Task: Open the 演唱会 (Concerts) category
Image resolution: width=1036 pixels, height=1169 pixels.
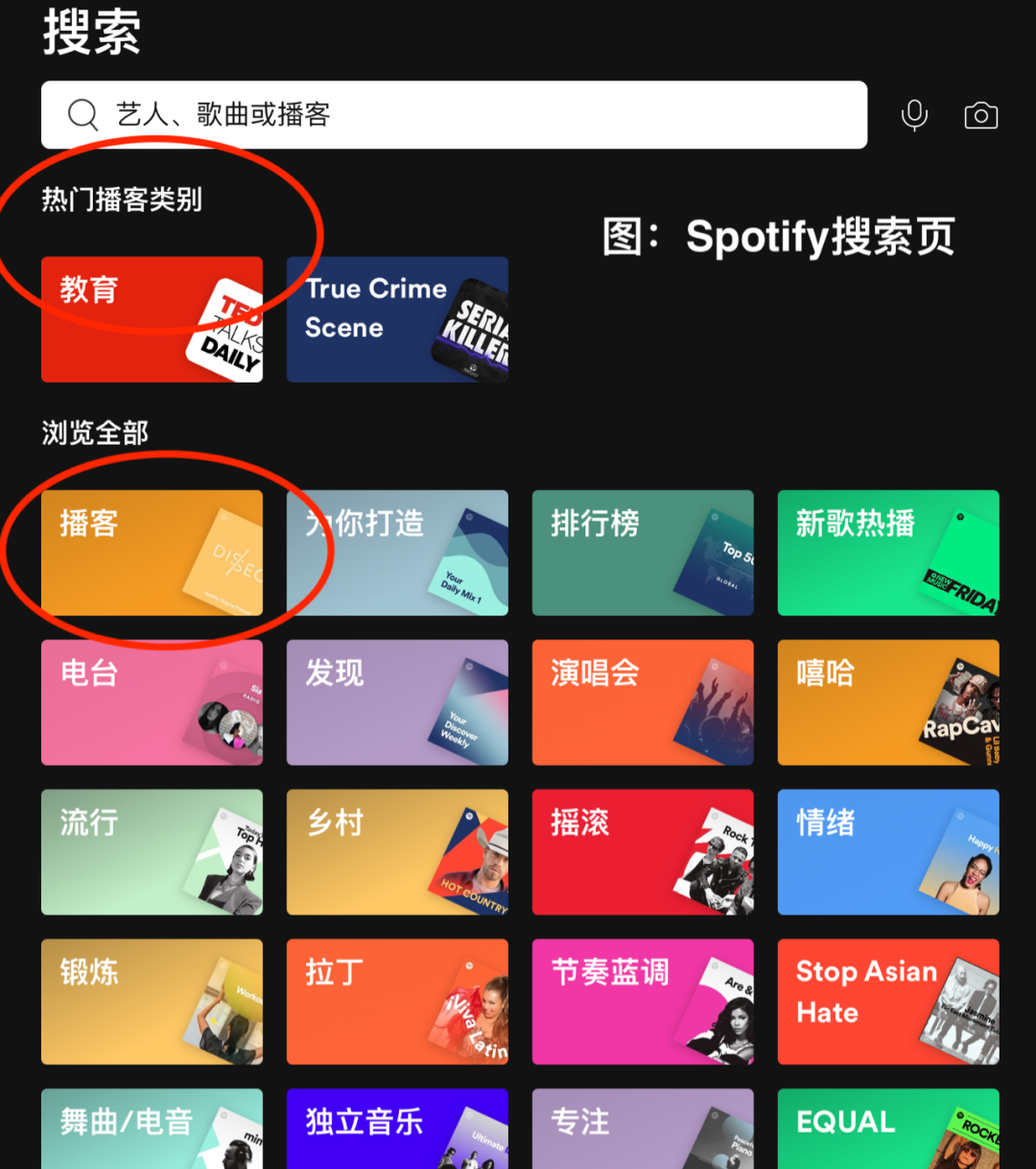Action: click(x=643, y=702)
